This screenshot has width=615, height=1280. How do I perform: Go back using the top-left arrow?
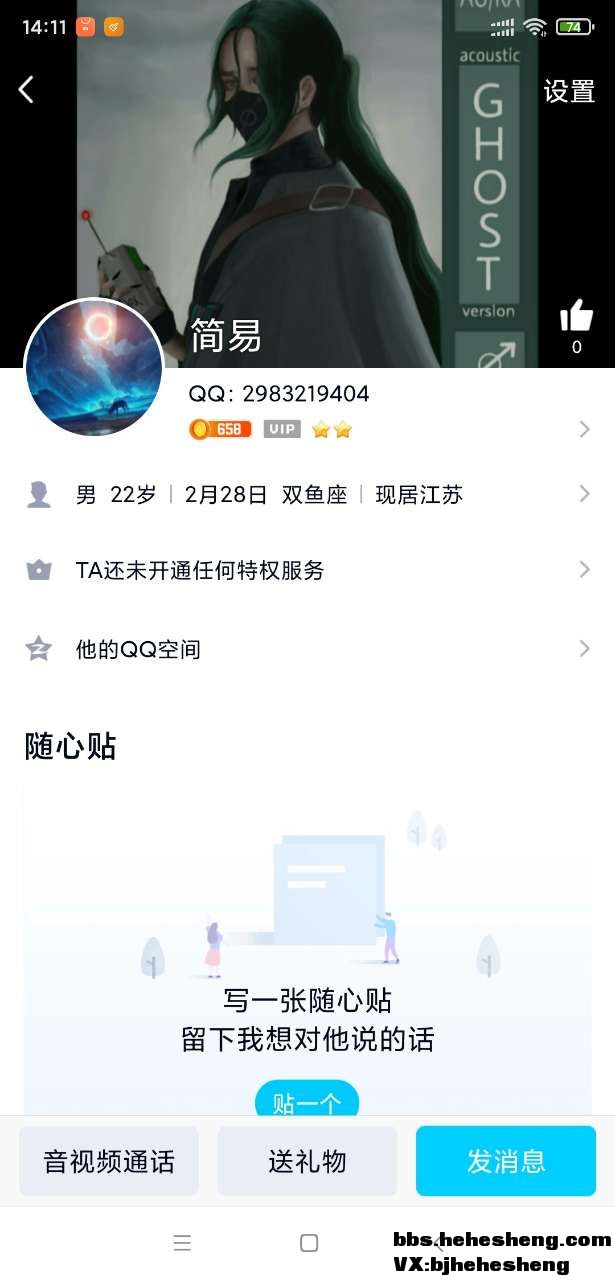coord(27,90)
